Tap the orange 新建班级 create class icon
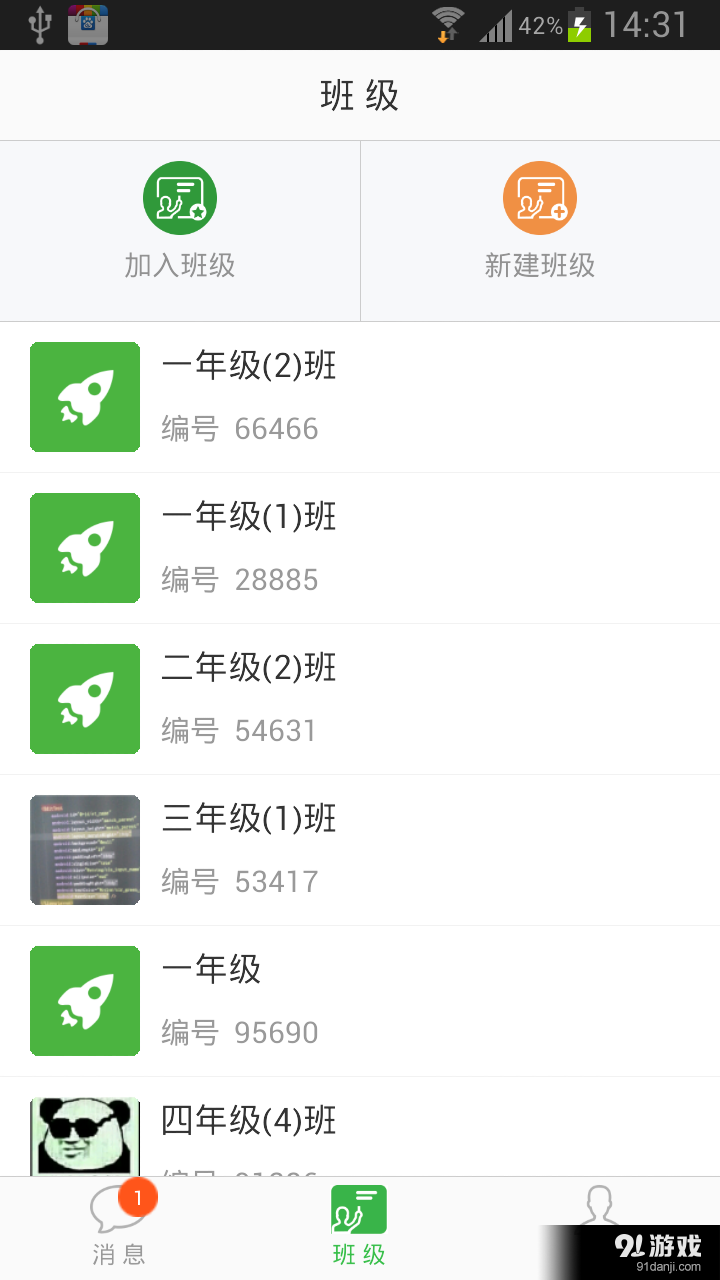The width and height of the screenshot is (720, 1280). click(540, 197)
